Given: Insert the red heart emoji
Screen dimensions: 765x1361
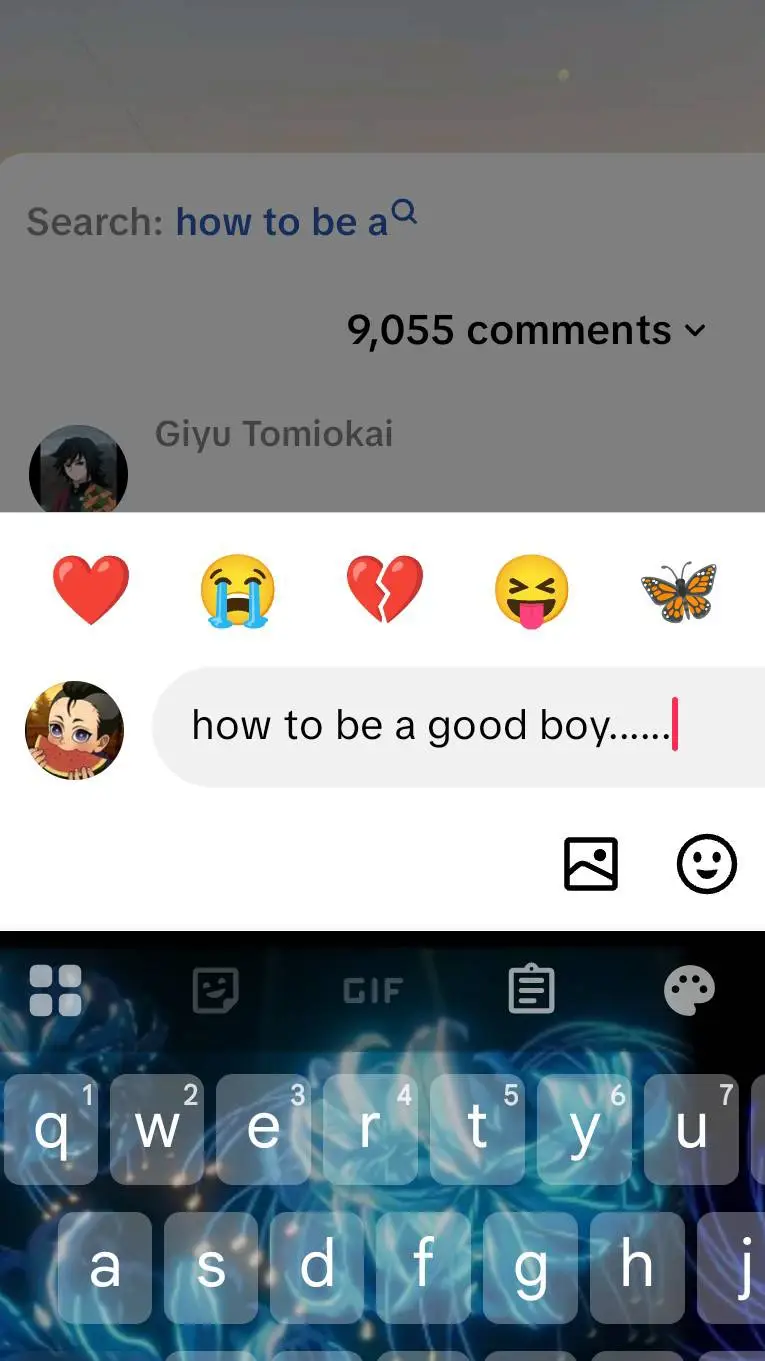Looking at the screenshot, I should coord(91,590).
